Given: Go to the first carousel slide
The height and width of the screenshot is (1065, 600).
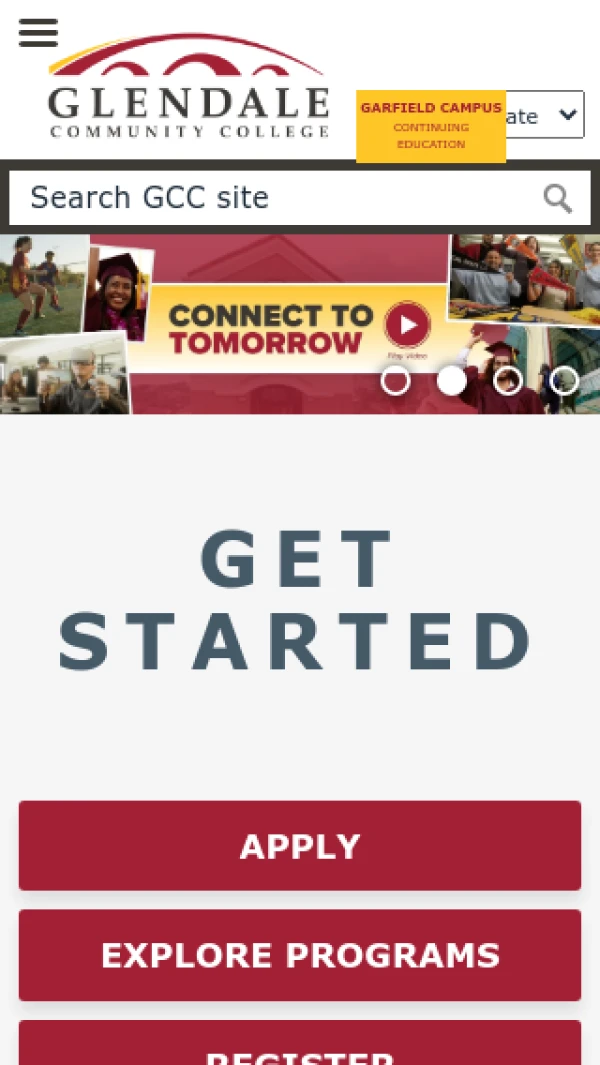Looking at the screenshot, I should pyautogui.click(x=396, y=380).
